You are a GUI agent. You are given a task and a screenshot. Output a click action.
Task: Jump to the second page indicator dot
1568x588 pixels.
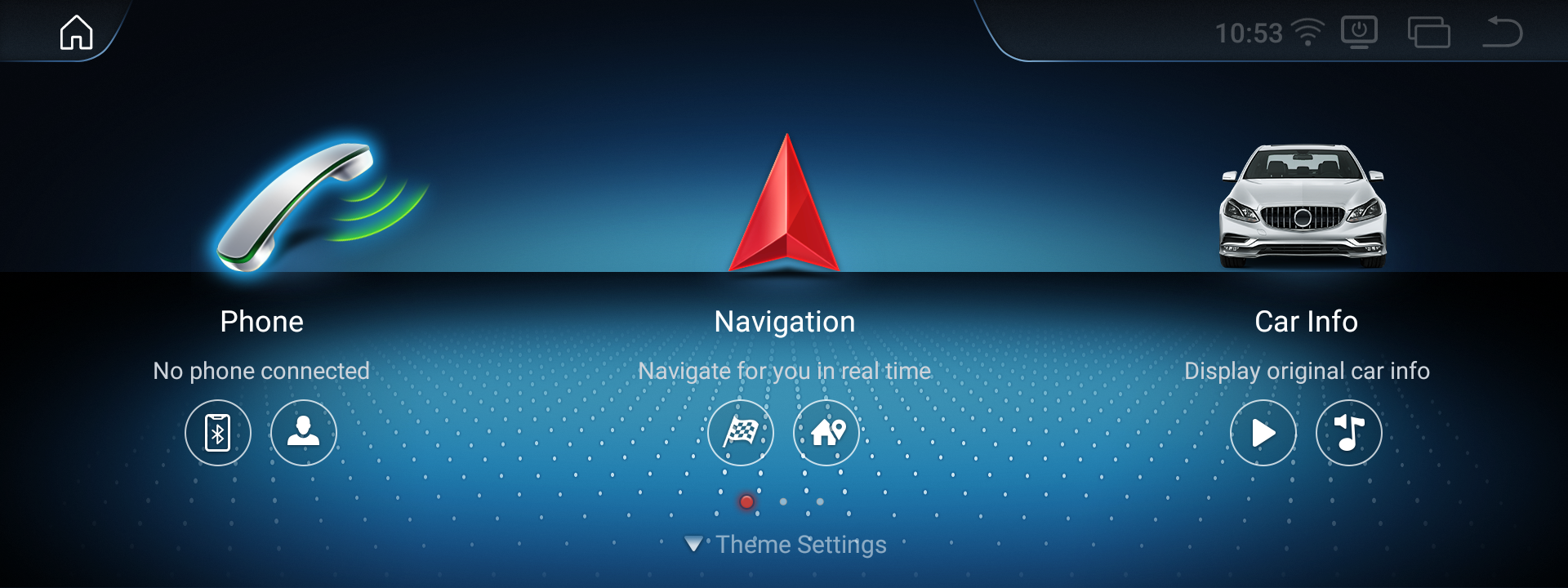pos(783,501)
